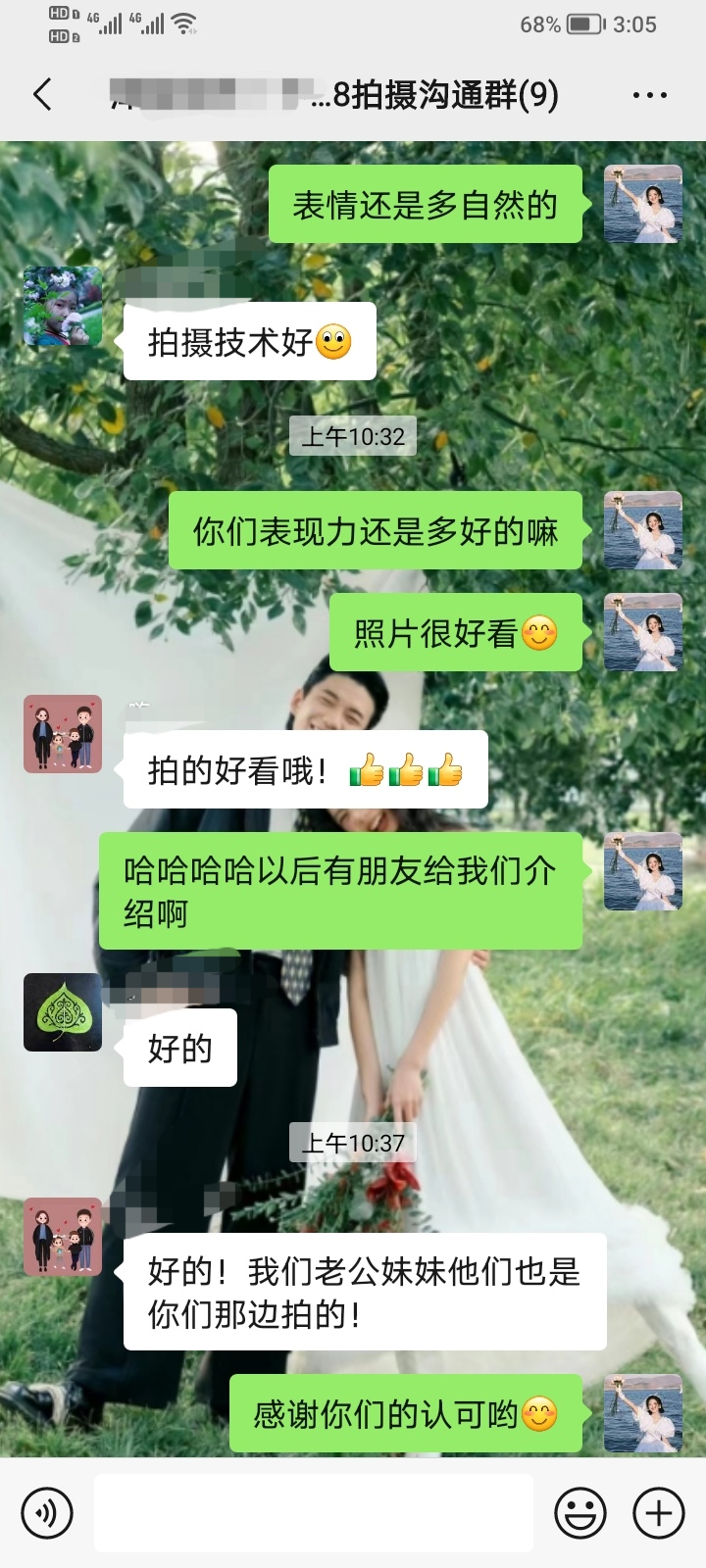Image resolution: width=706 pixels, height=1568 pixels.
Task: Go back from the group chat
Action: pos(42,95)
